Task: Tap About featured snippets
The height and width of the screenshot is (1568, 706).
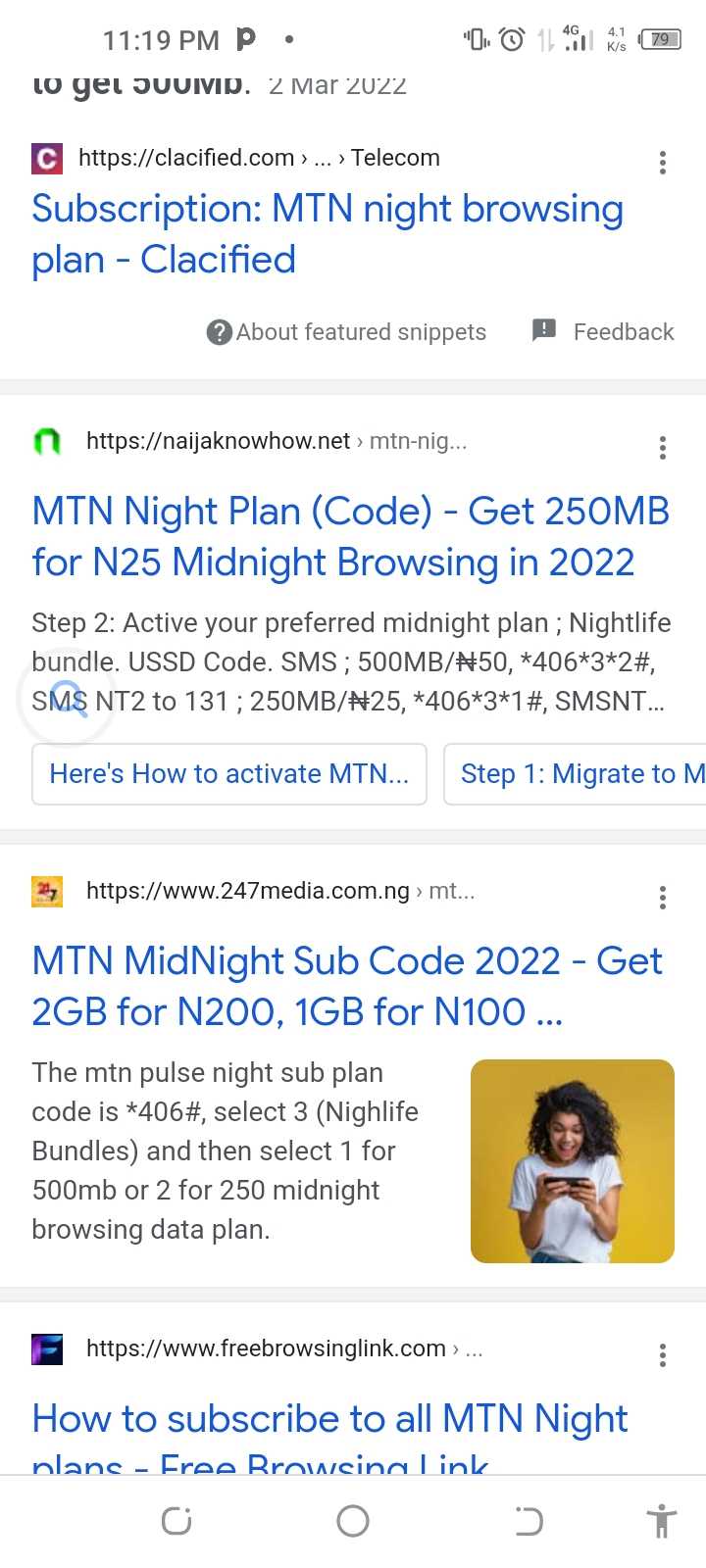Action: pyautogui.click(x=346, y=332)
